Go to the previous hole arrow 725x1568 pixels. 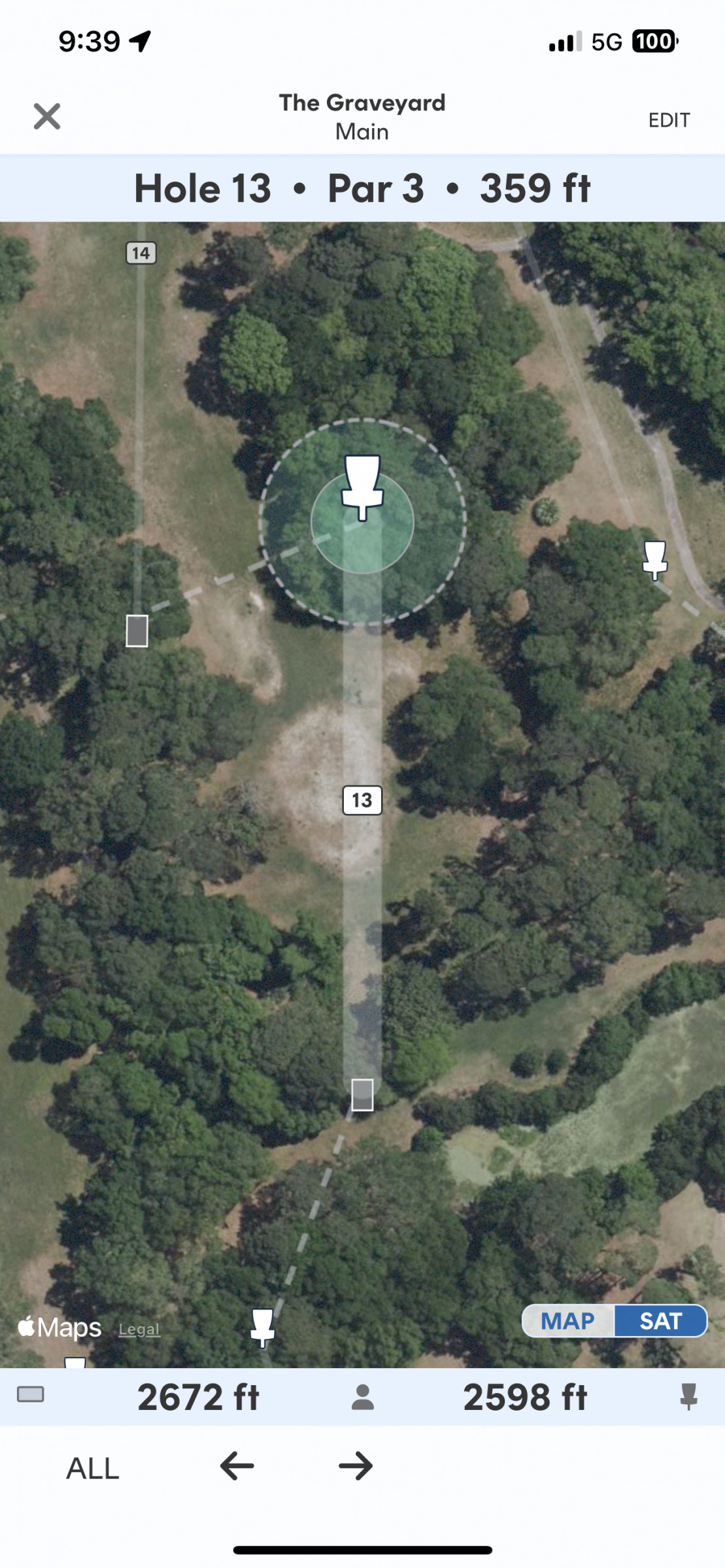pyautogui.click(x=237, y=1467)
